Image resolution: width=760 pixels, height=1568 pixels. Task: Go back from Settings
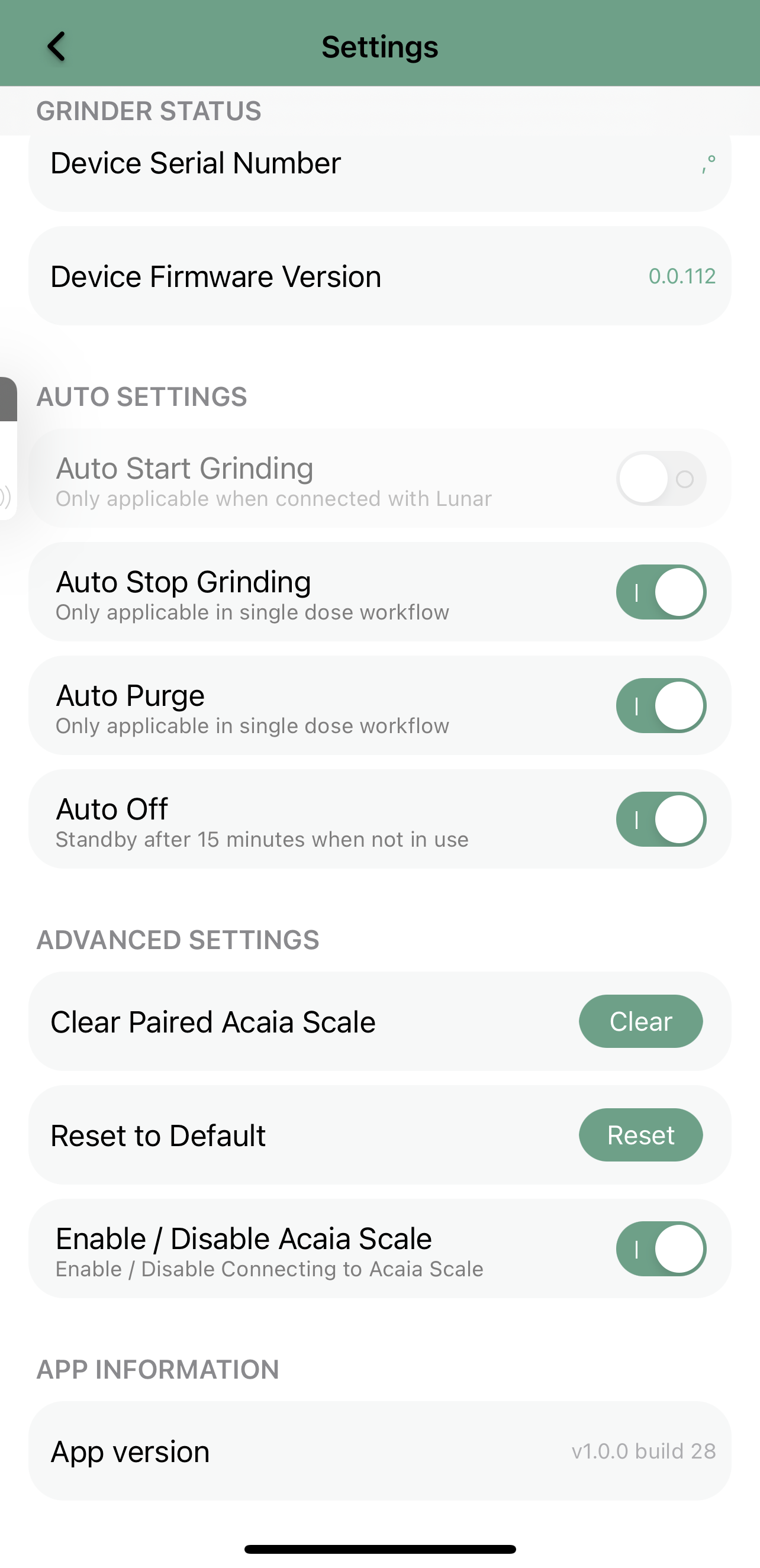[56, 46]
